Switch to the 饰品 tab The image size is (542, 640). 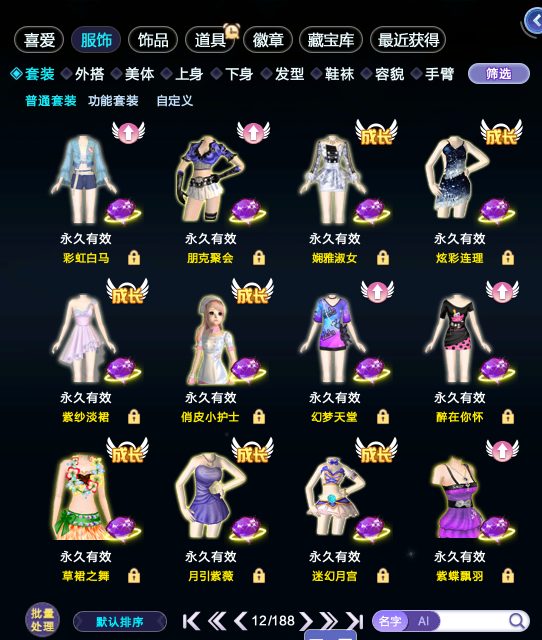click(x=153, y=40)
